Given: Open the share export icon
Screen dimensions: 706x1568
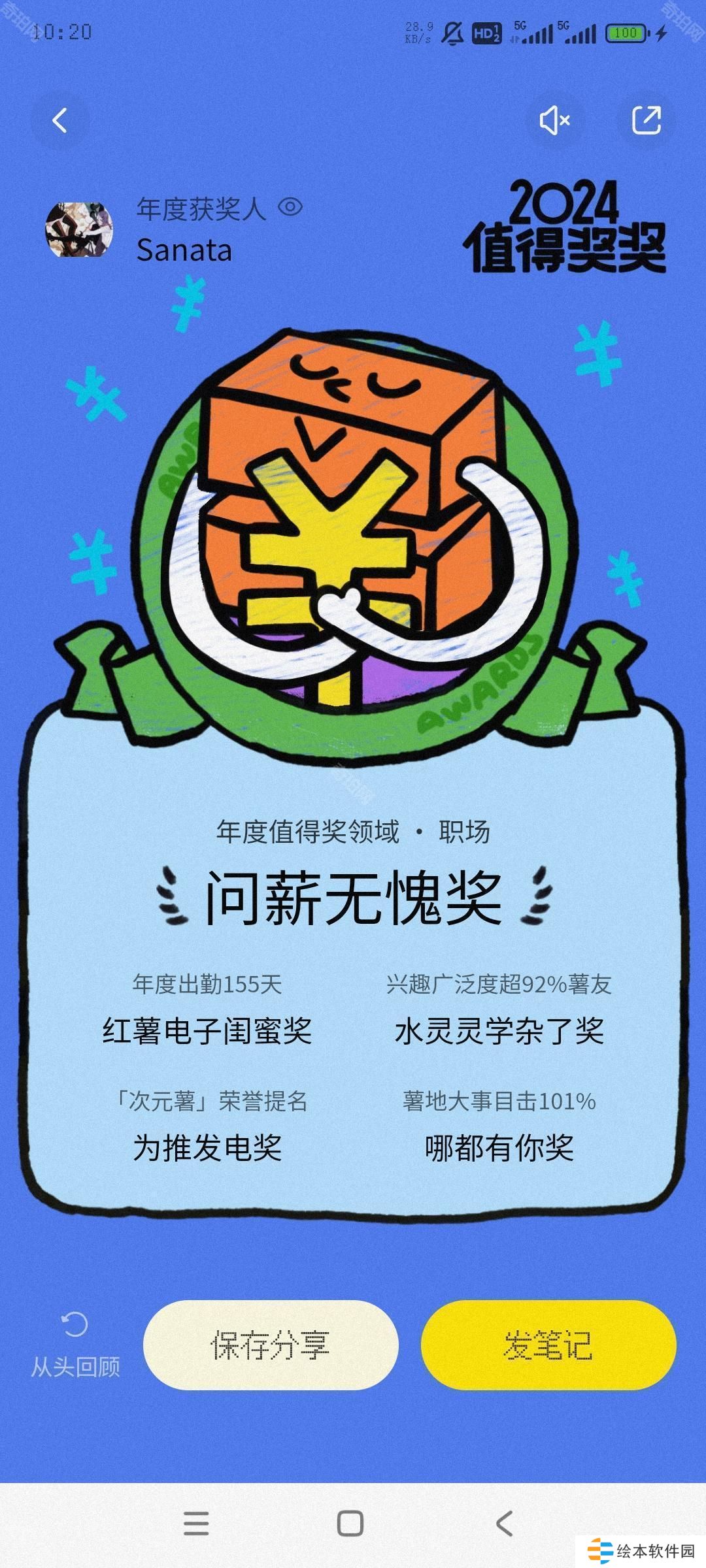Looking at the screenshot, I should click(x=646, y=121).
